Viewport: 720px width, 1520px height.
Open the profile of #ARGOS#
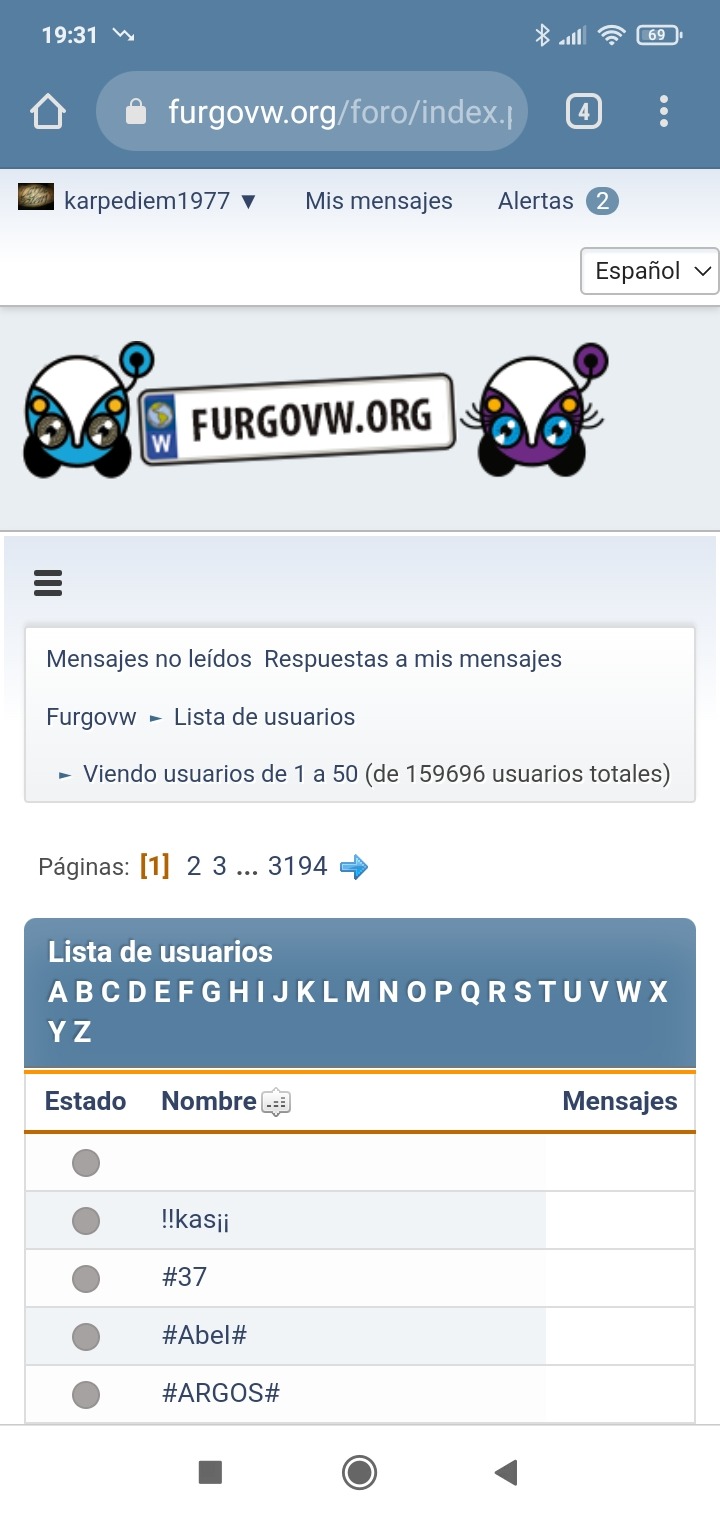[220, 1393]
